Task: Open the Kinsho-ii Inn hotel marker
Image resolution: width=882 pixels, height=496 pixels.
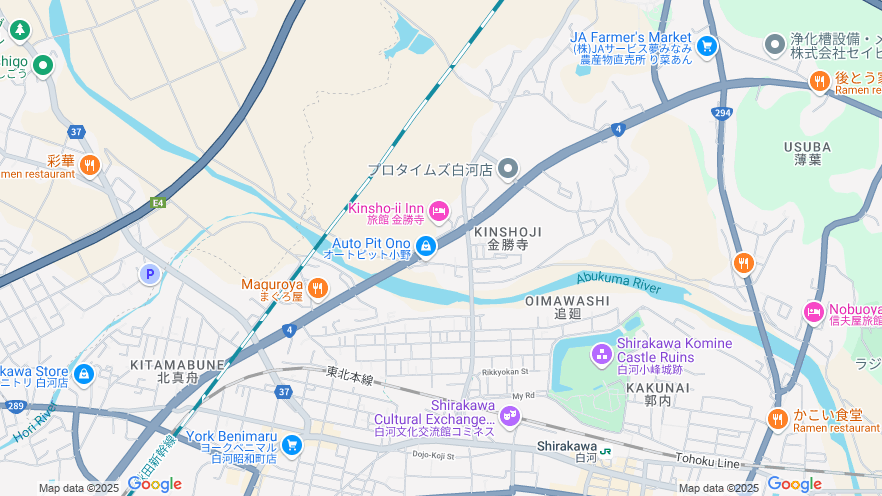Action: [x=438, y=210]
